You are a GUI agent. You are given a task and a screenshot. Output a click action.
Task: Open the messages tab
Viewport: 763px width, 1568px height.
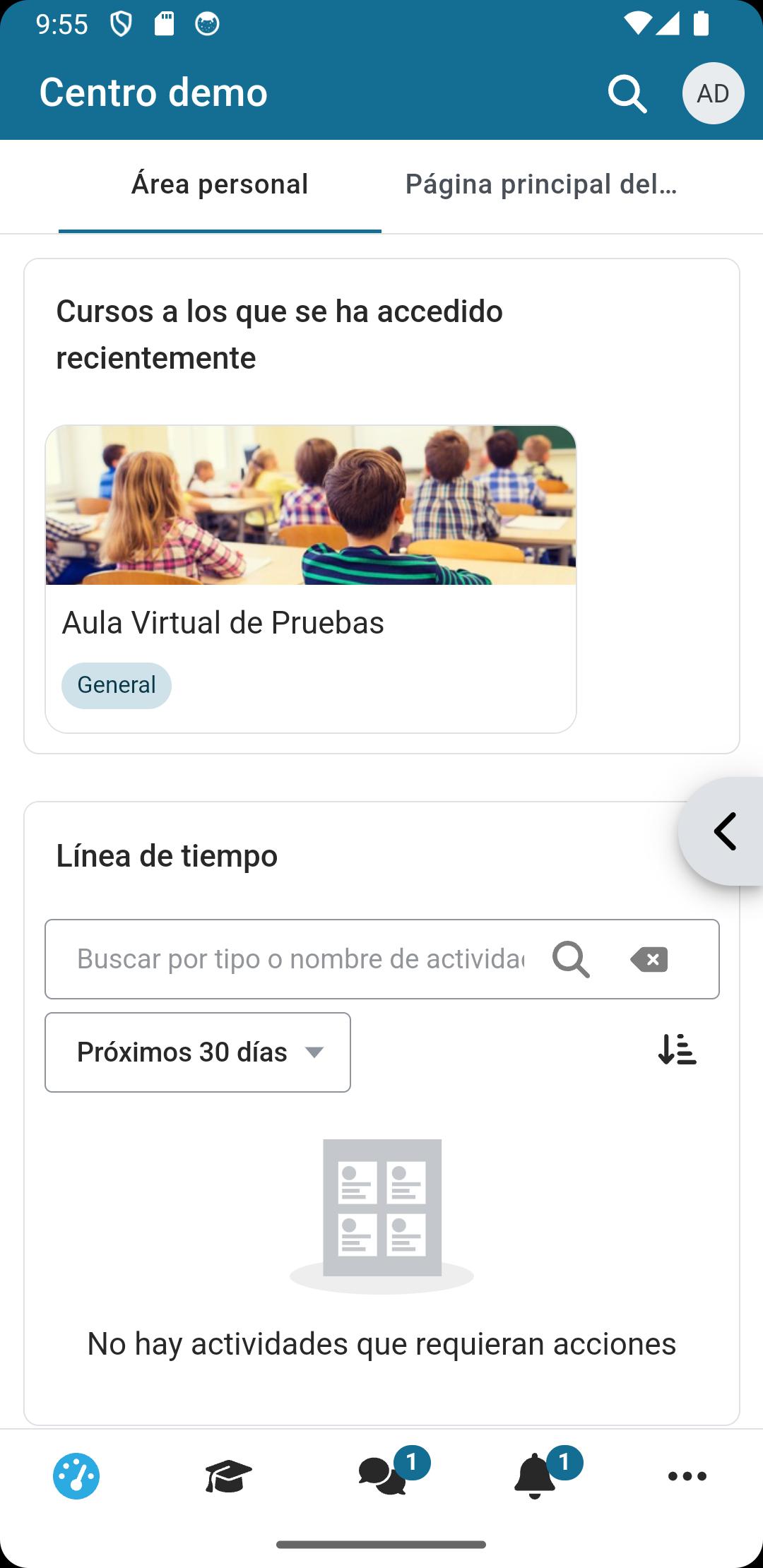click(382, 1475)
